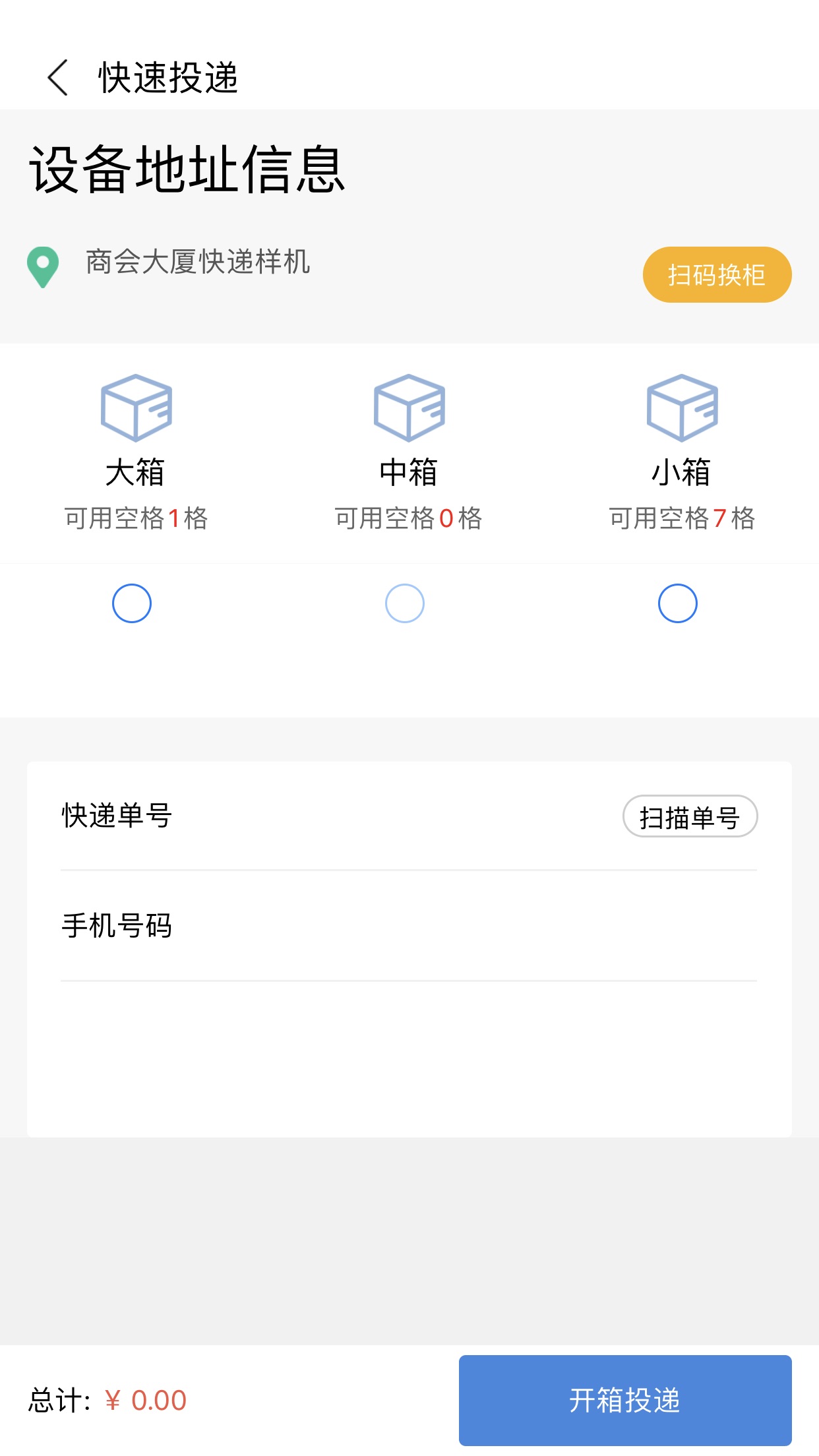Tap the 快速投递 title bar
This screenshot has height=1456, width=819.
pyautogui.click(x=167, y=77)
